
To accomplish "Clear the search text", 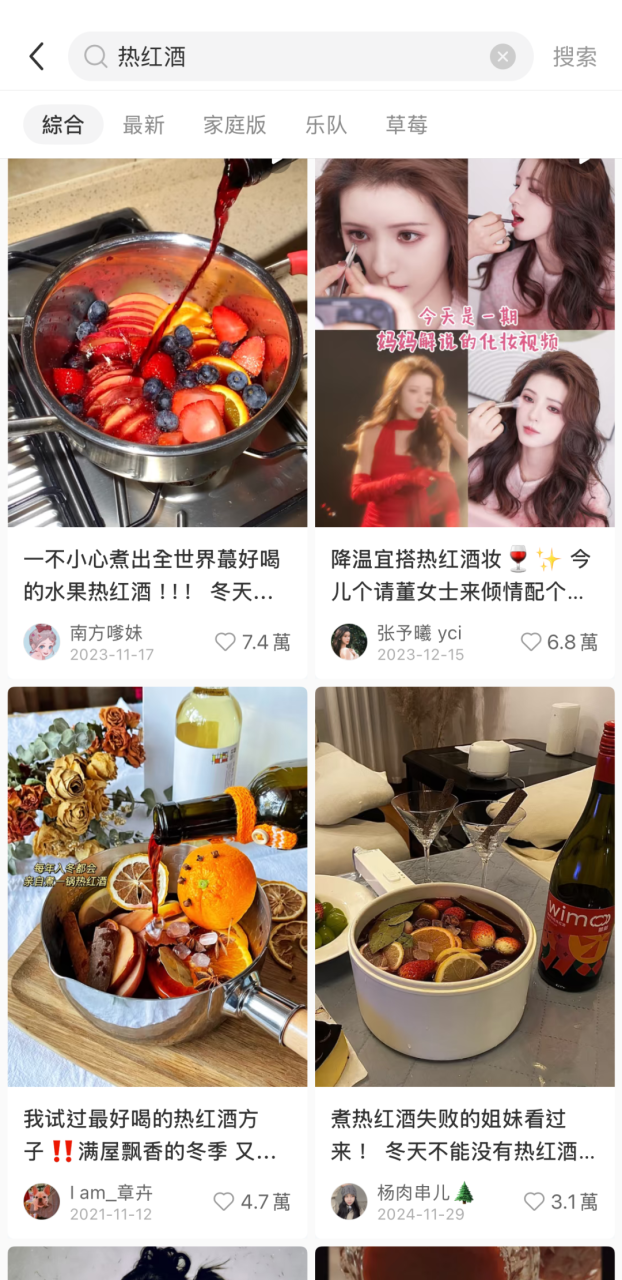I will (x=502, y=57).
